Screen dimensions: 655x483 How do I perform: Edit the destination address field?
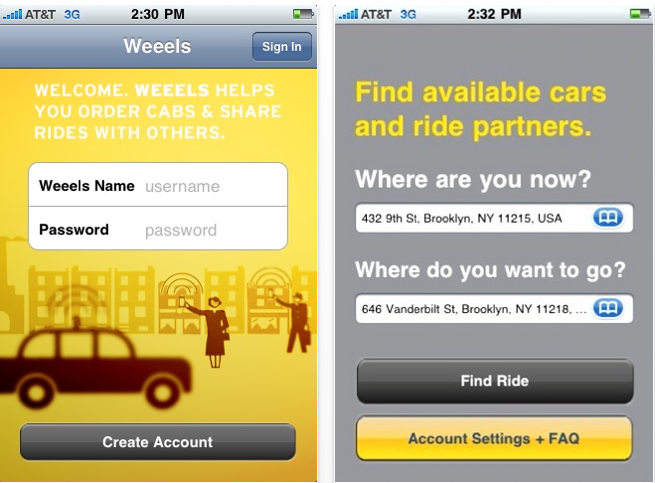pyautogui.click(x=472, y=309)
